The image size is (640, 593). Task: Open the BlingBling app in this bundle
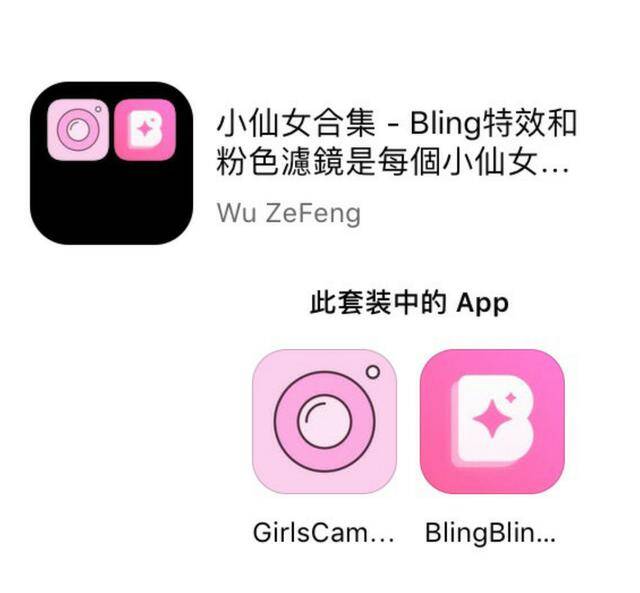[x=492, y=422]
